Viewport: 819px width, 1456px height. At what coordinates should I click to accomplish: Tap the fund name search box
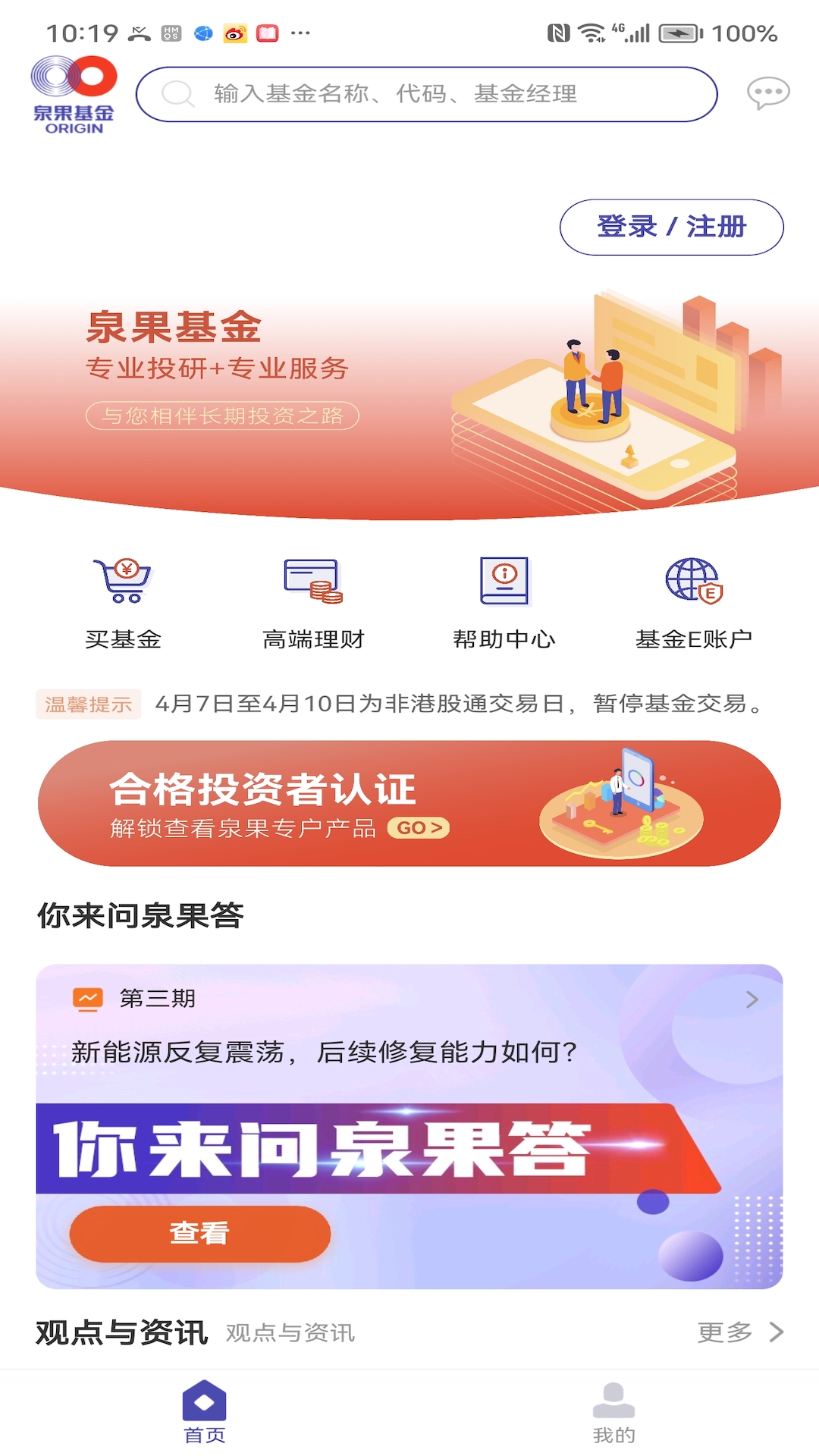(x=426, y=94)
